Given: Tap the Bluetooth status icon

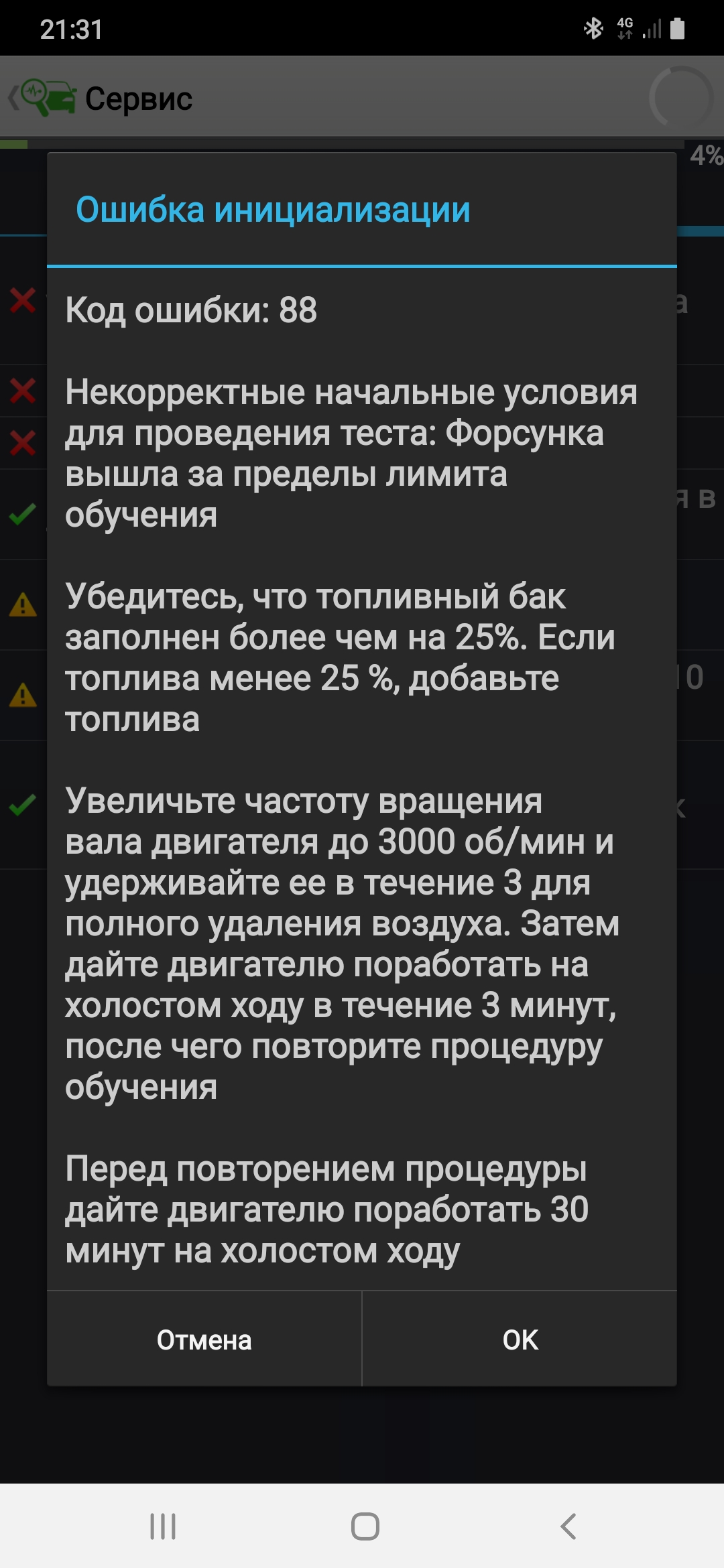Looking at the screenshot, I should click(x=593, y=27).
